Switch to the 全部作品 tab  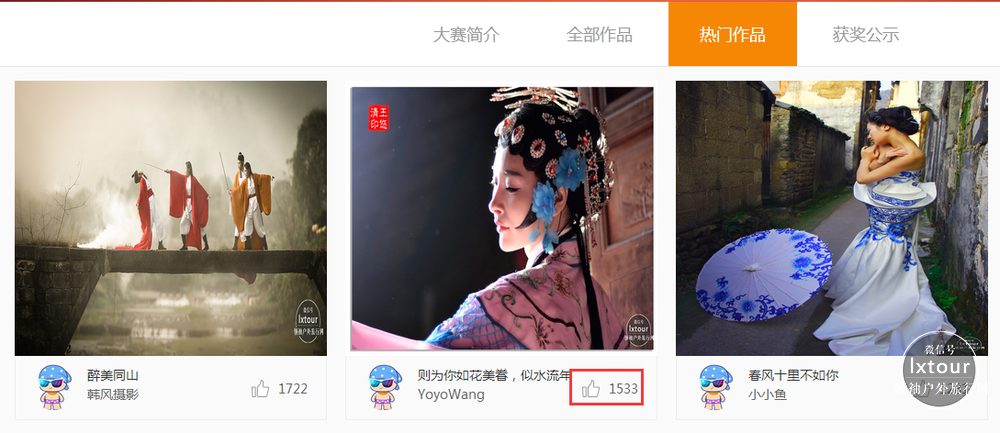tap(599, 35)
